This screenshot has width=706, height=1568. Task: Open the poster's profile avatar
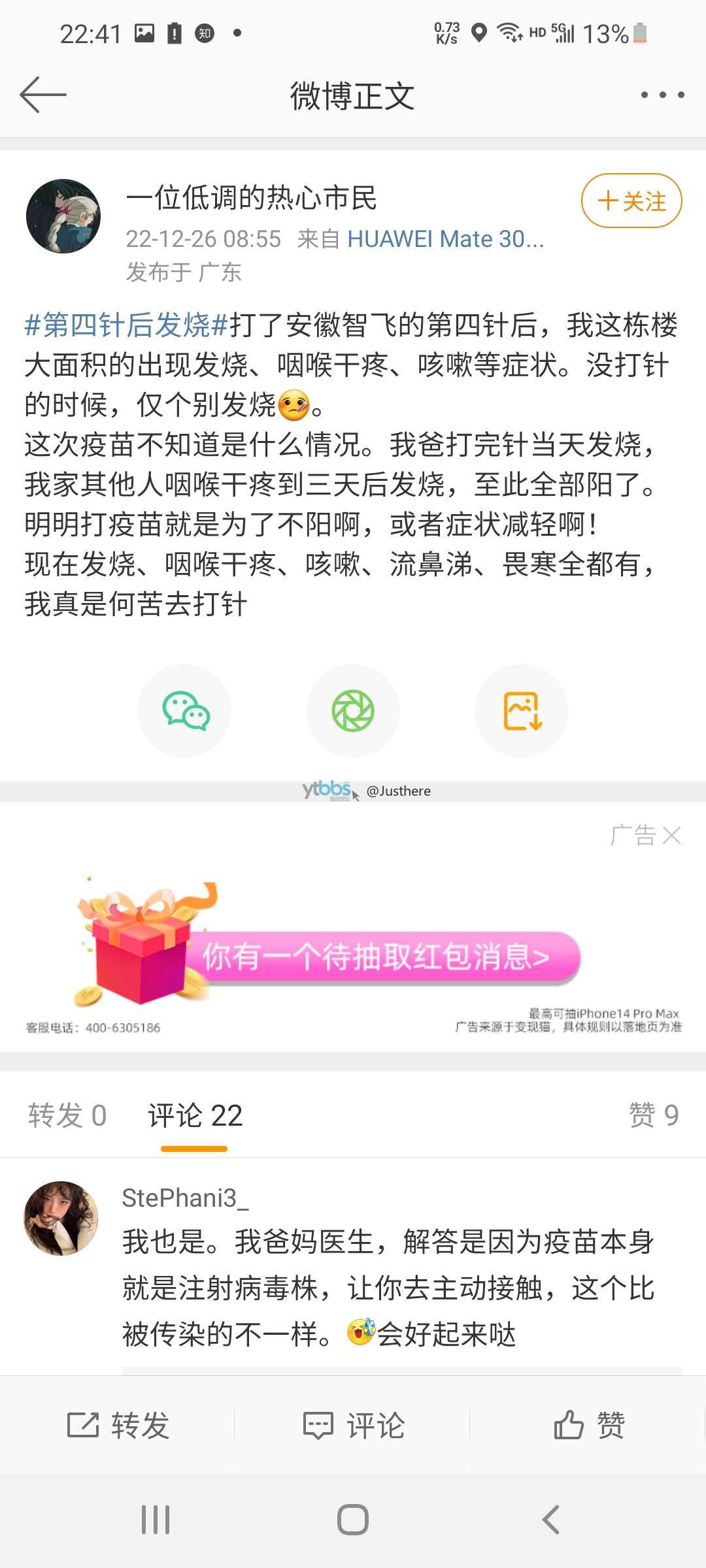coord(63,216)
